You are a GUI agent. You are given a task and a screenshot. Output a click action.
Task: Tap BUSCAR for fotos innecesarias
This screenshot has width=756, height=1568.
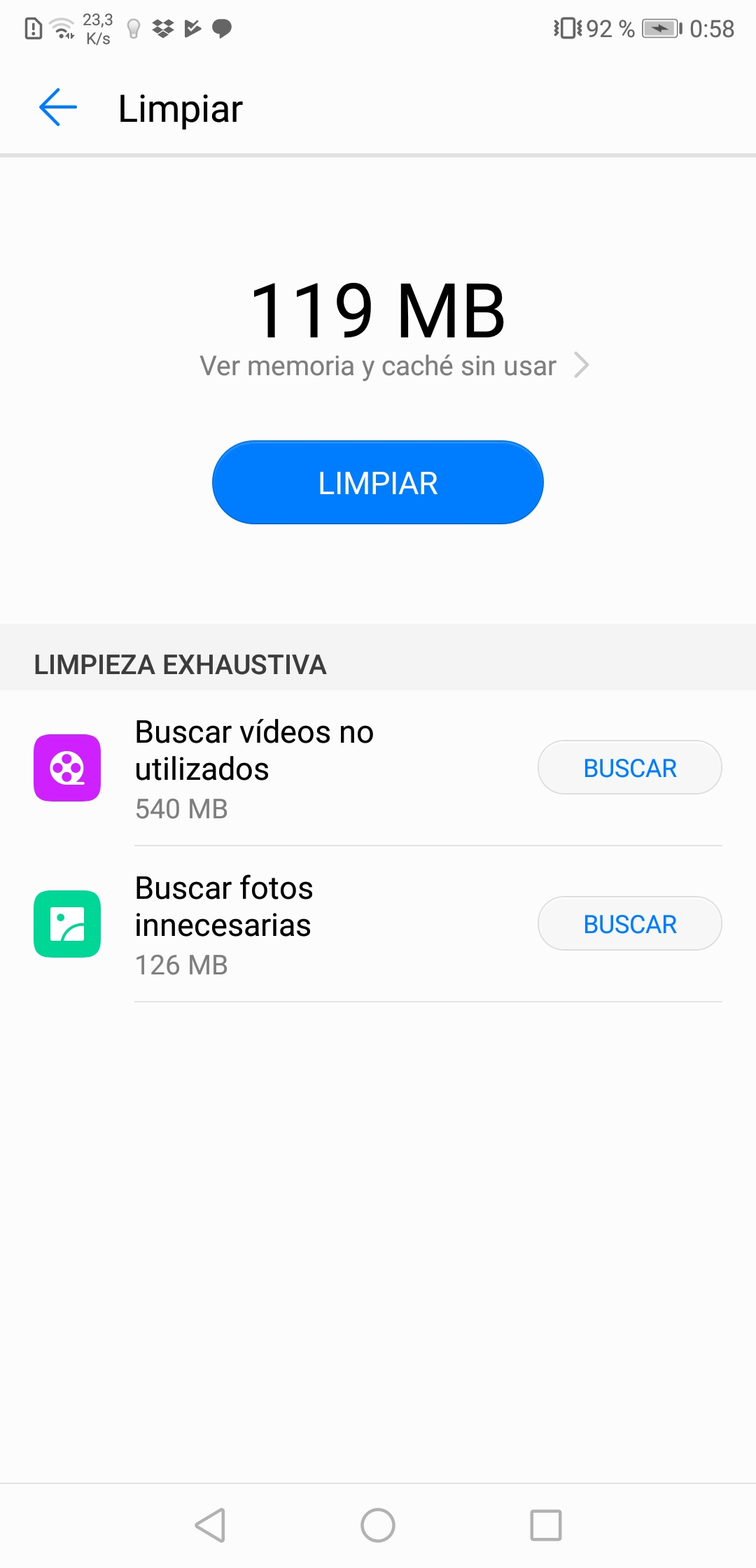pos(629,923)
